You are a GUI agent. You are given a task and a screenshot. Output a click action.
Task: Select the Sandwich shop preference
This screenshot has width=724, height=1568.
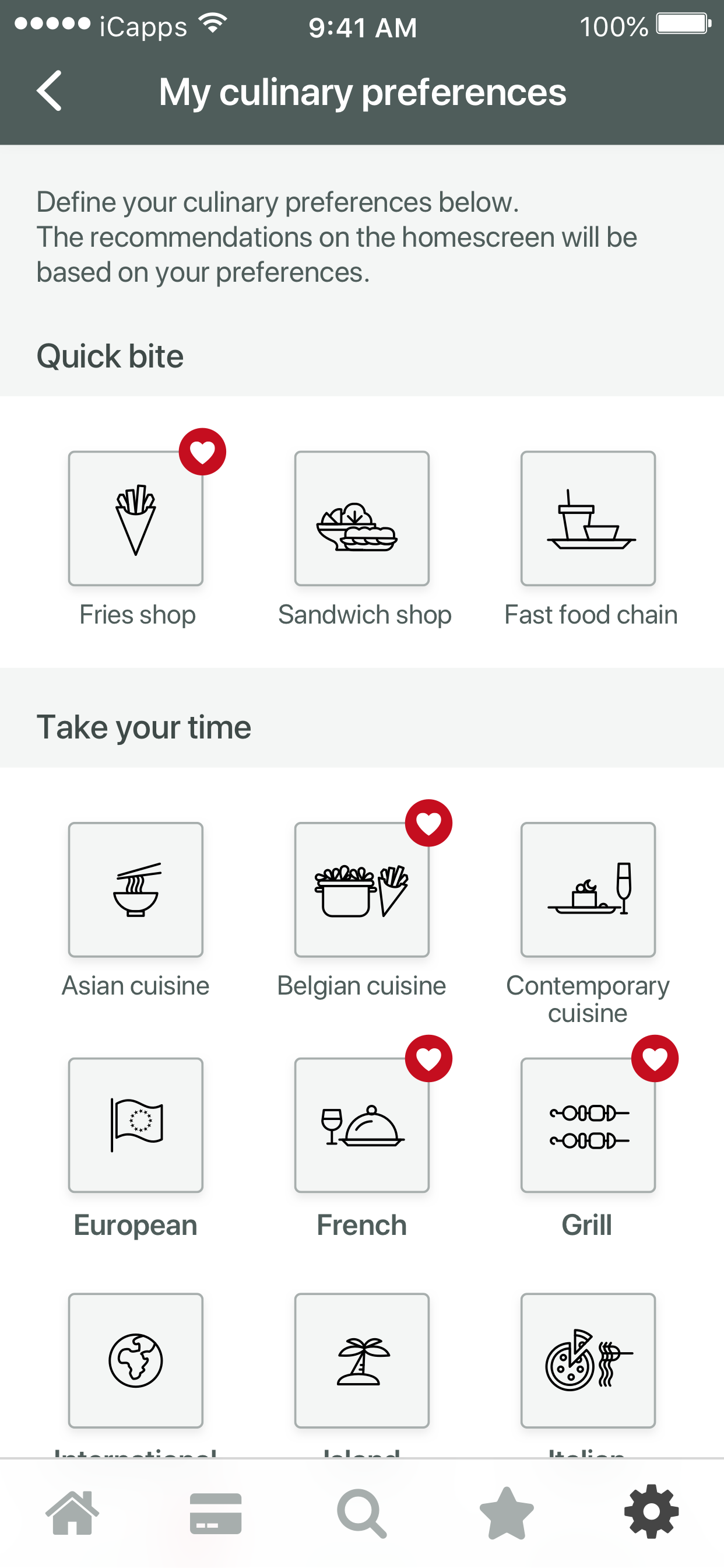[362, 518]
